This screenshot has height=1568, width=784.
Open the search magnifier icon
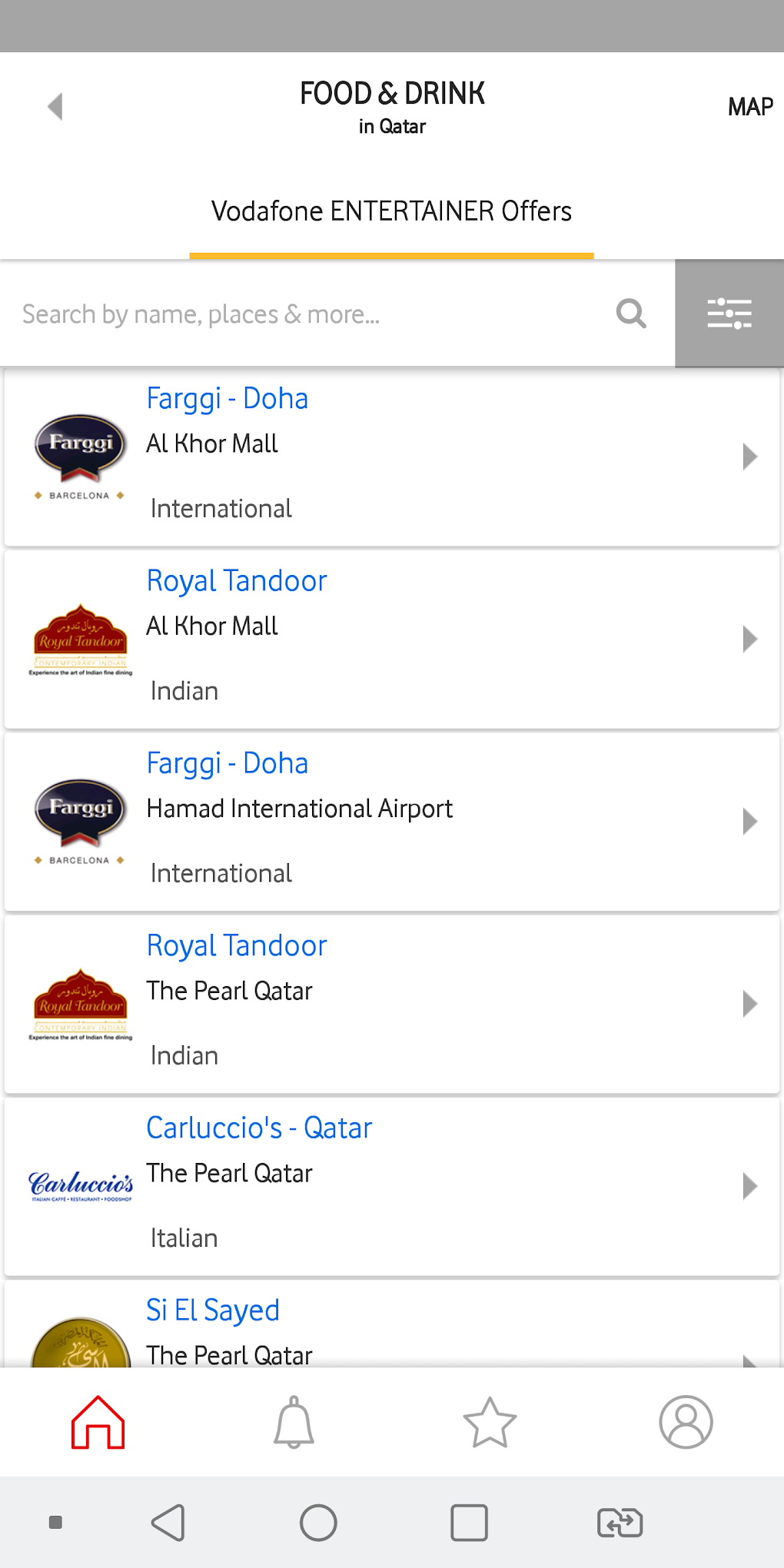pos(630,314)
